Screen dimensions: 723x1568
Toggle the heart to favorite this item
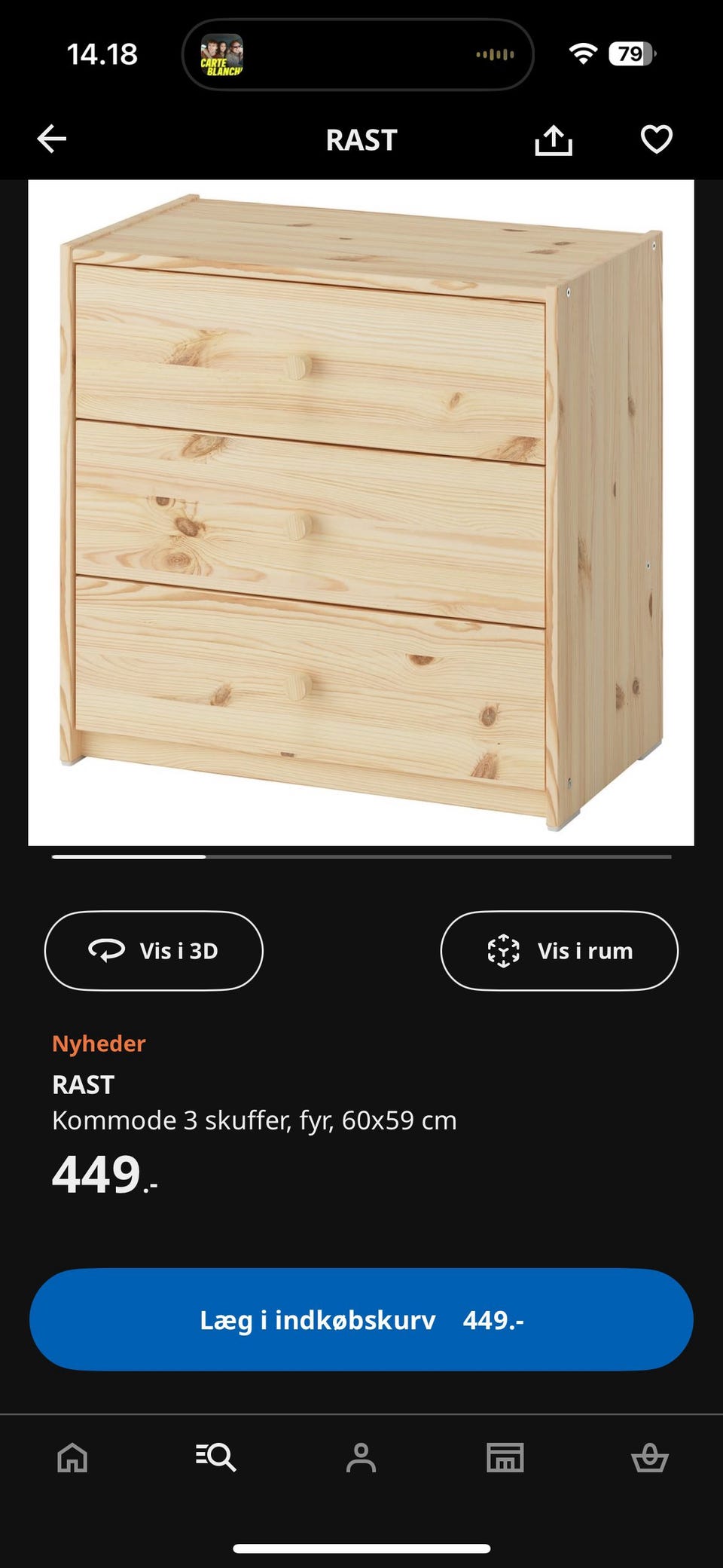click(x=657, y=139)
